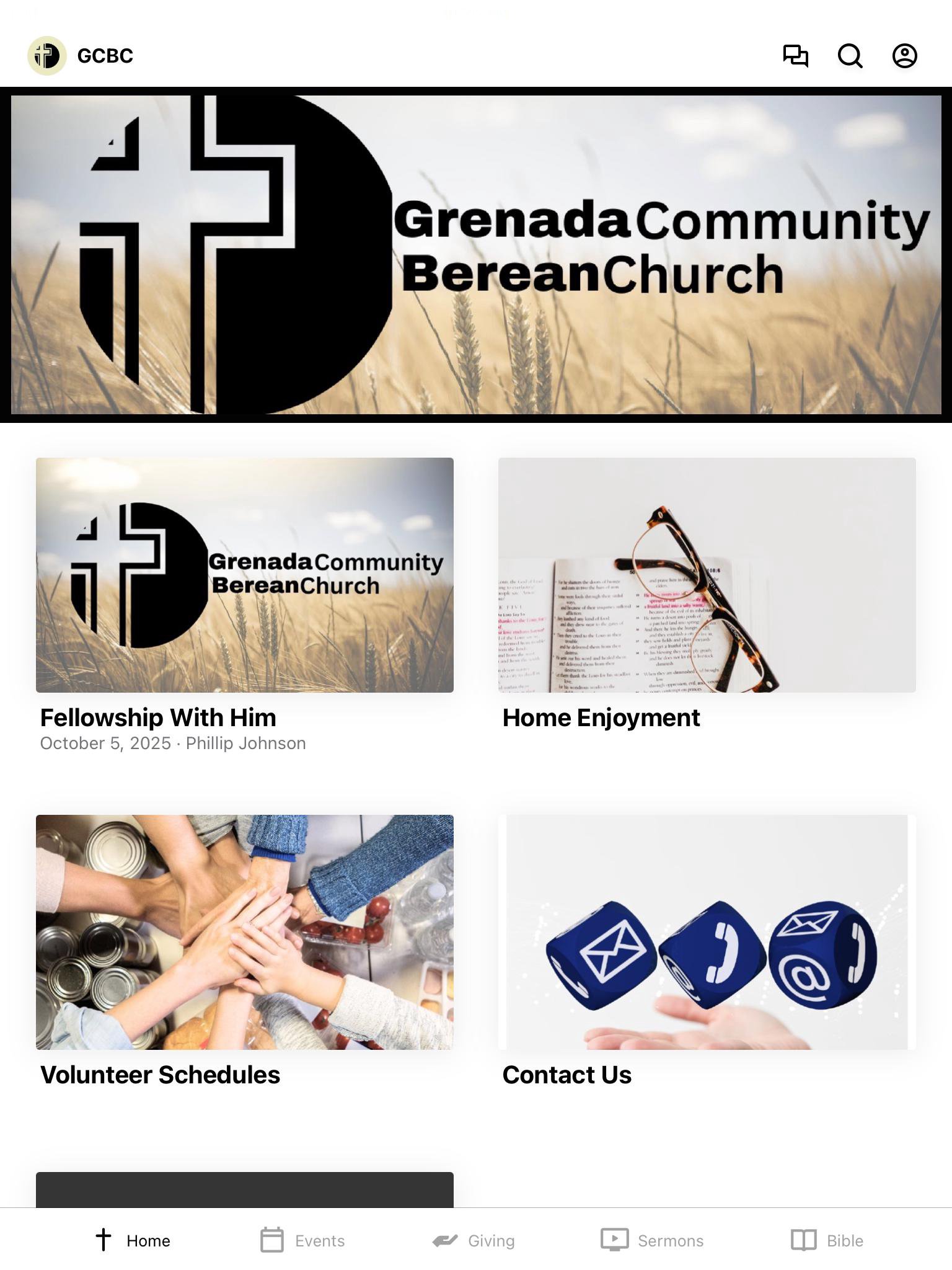Switch to the Giving tab
Image resolution: width=952 pixels, height=1270 pixels.
[x=474, y=1240]
